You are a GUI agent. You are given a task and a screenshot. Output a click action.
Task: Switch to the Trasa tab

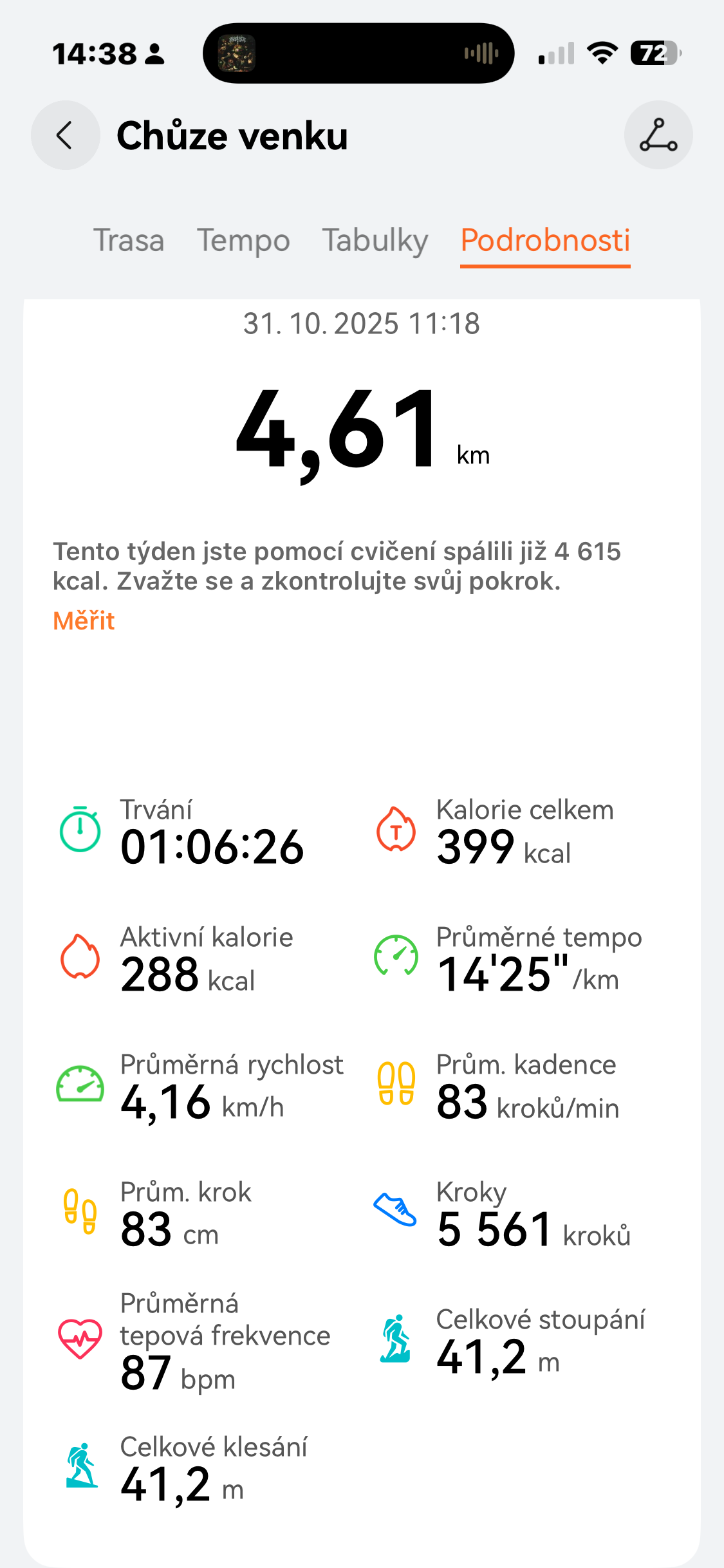pos(129,241)
